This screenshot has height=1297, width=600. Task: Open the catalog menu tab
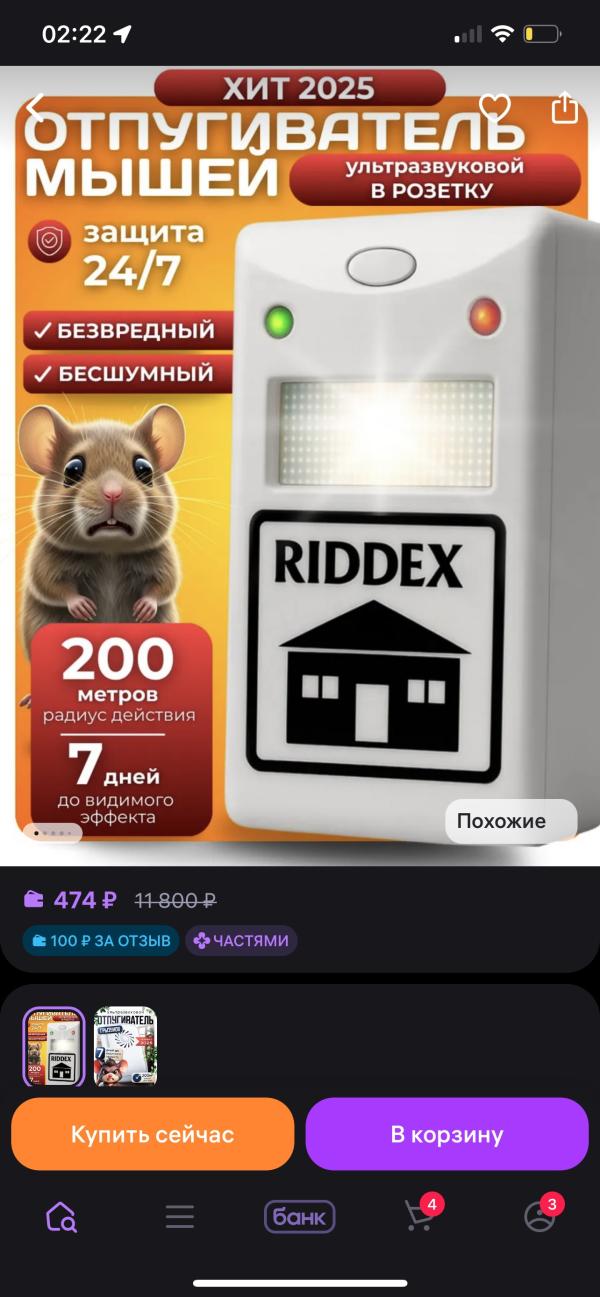(x=180, y=1216)
